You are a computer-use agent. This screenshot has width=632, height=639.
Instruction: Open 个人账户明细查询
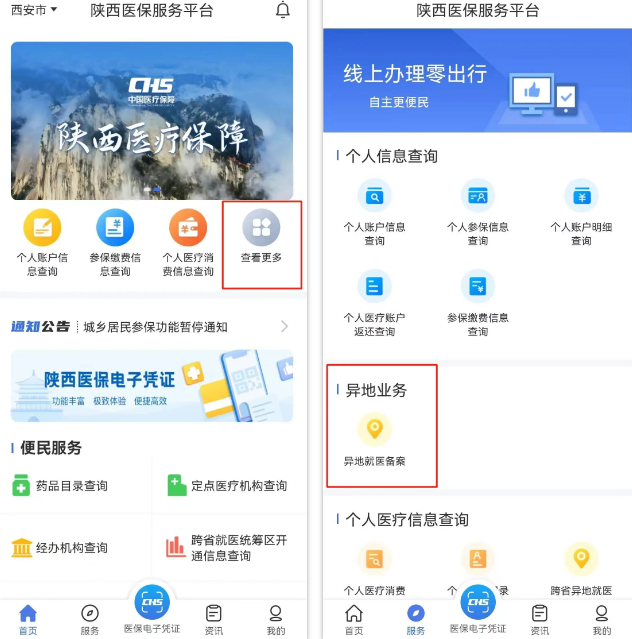coord(581,211)
